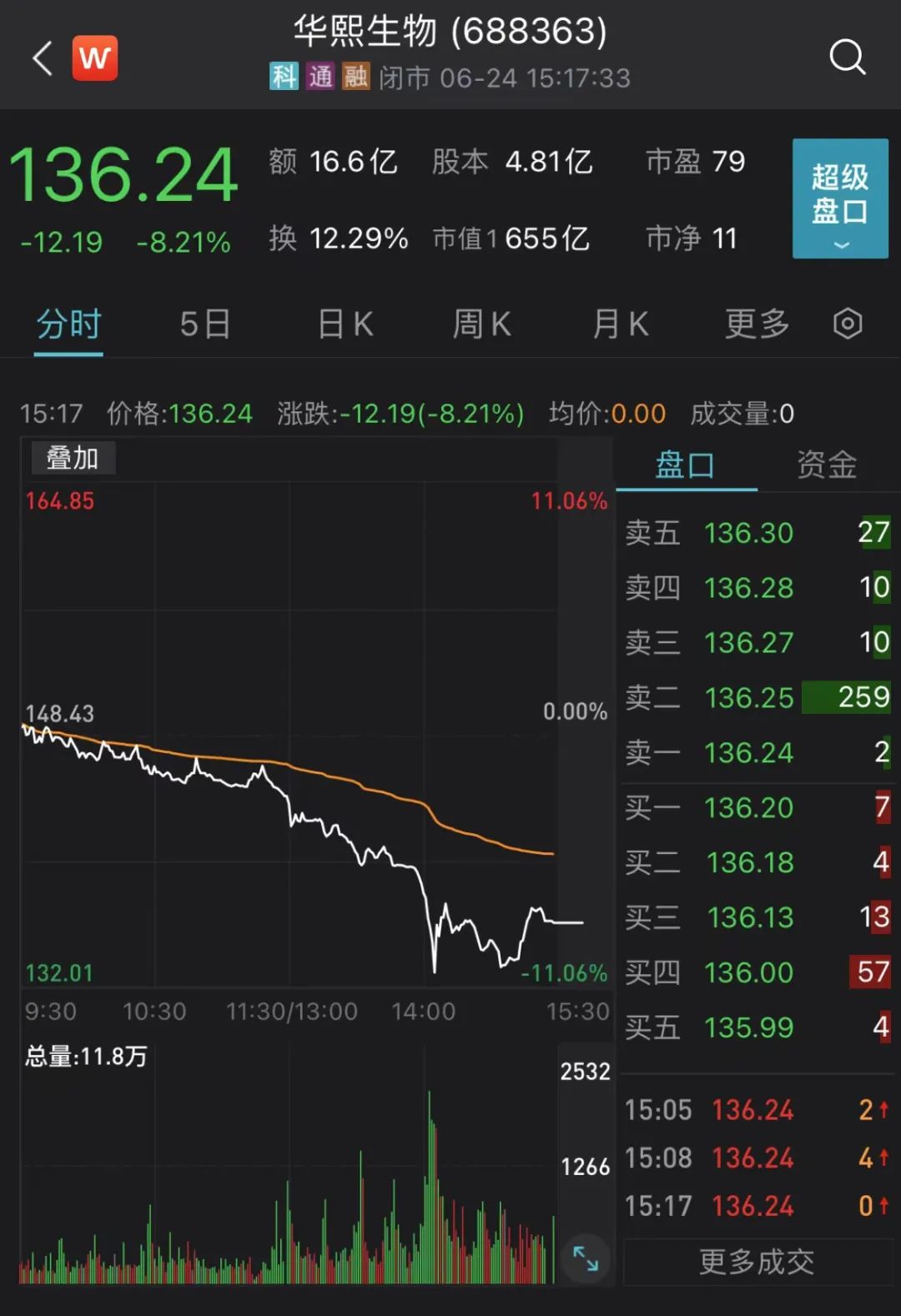The height and width of the screenshot is (1316, 901).
Task: Open the search magnifier icon
Action: click(x=847, y=58)
